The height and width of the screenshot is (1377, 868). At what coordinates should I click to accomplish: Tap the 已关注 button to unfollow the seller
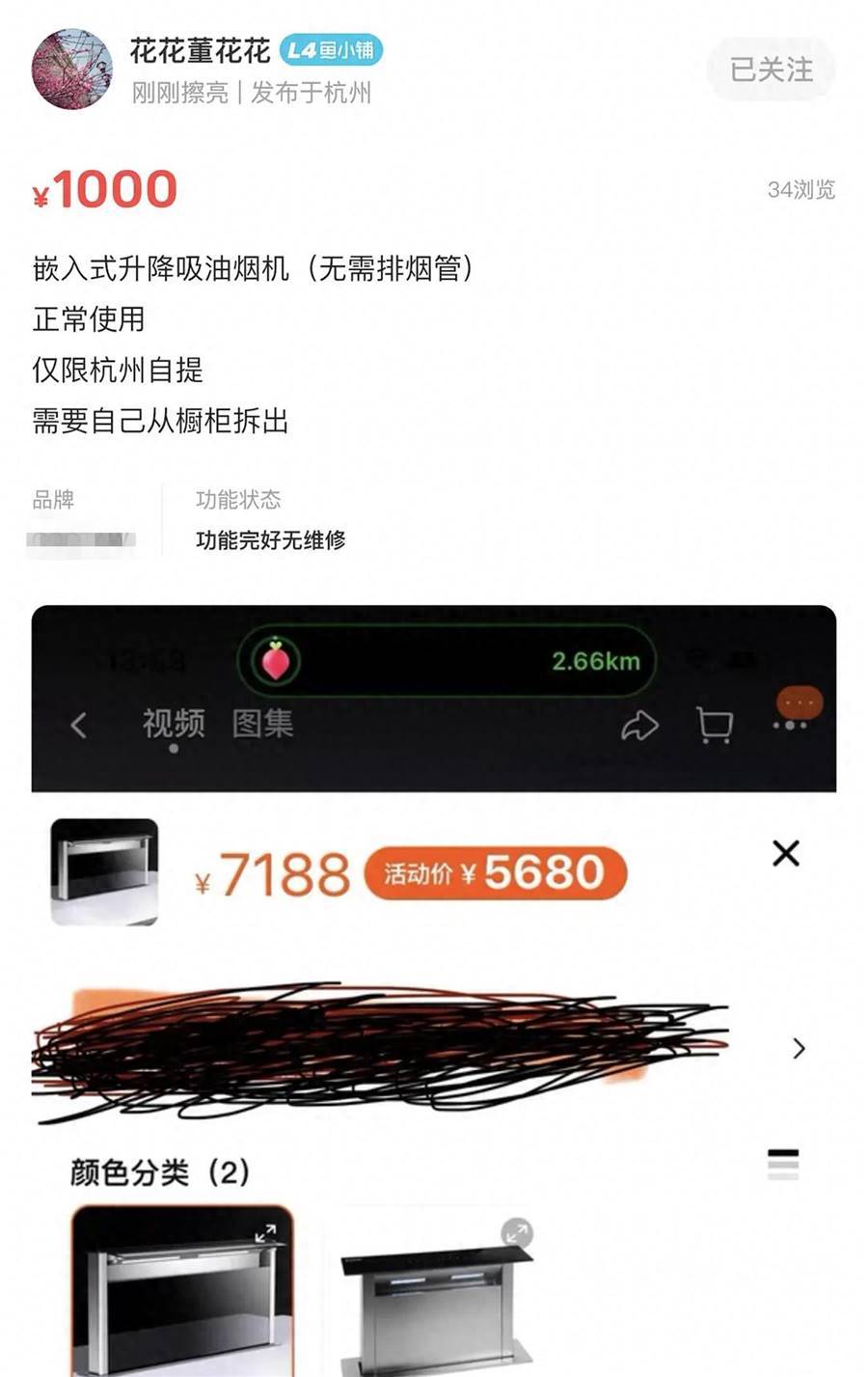pyautogui.click(x=771, y=69)
